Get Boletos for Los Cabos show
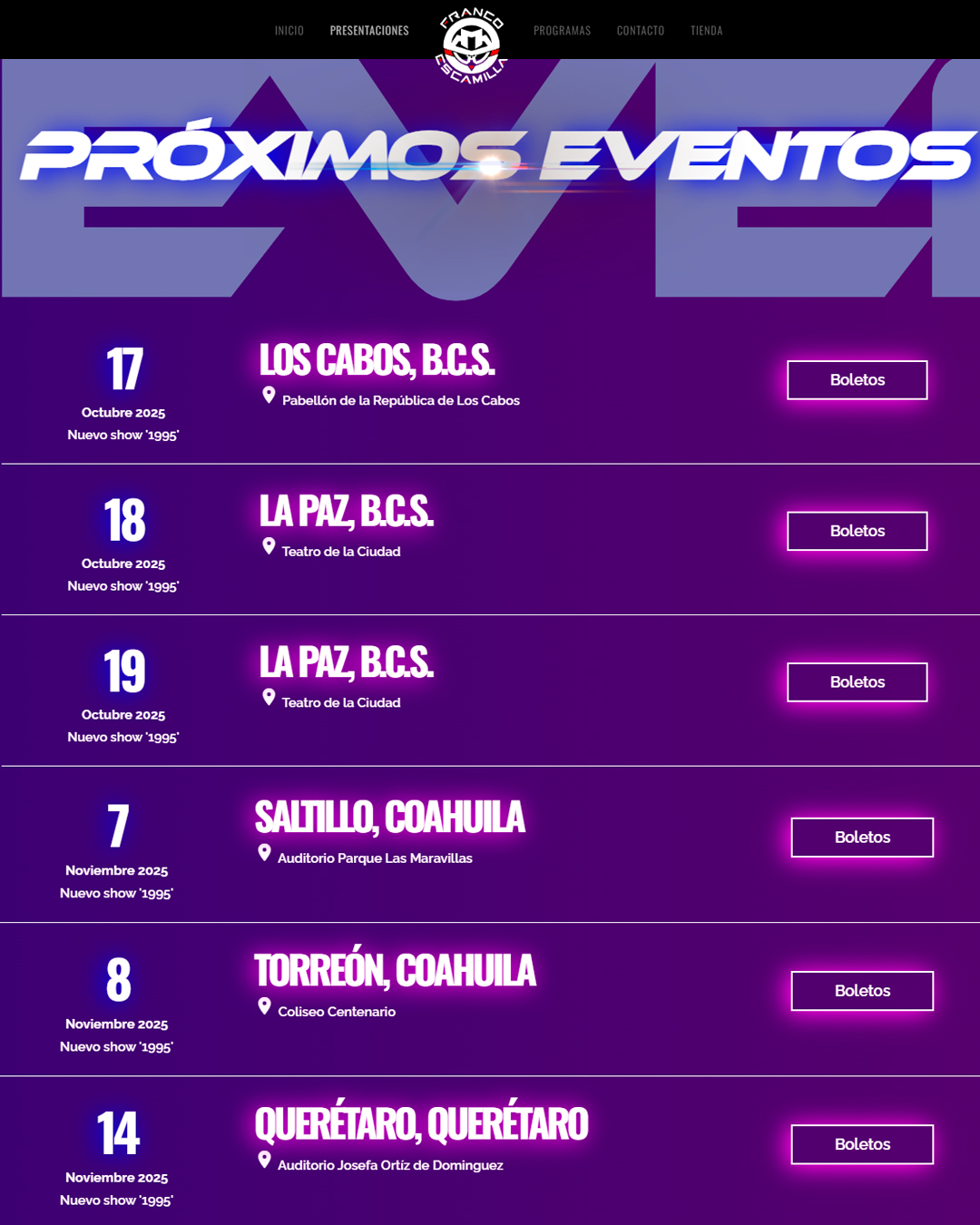980x1225 pixels. 857,380
